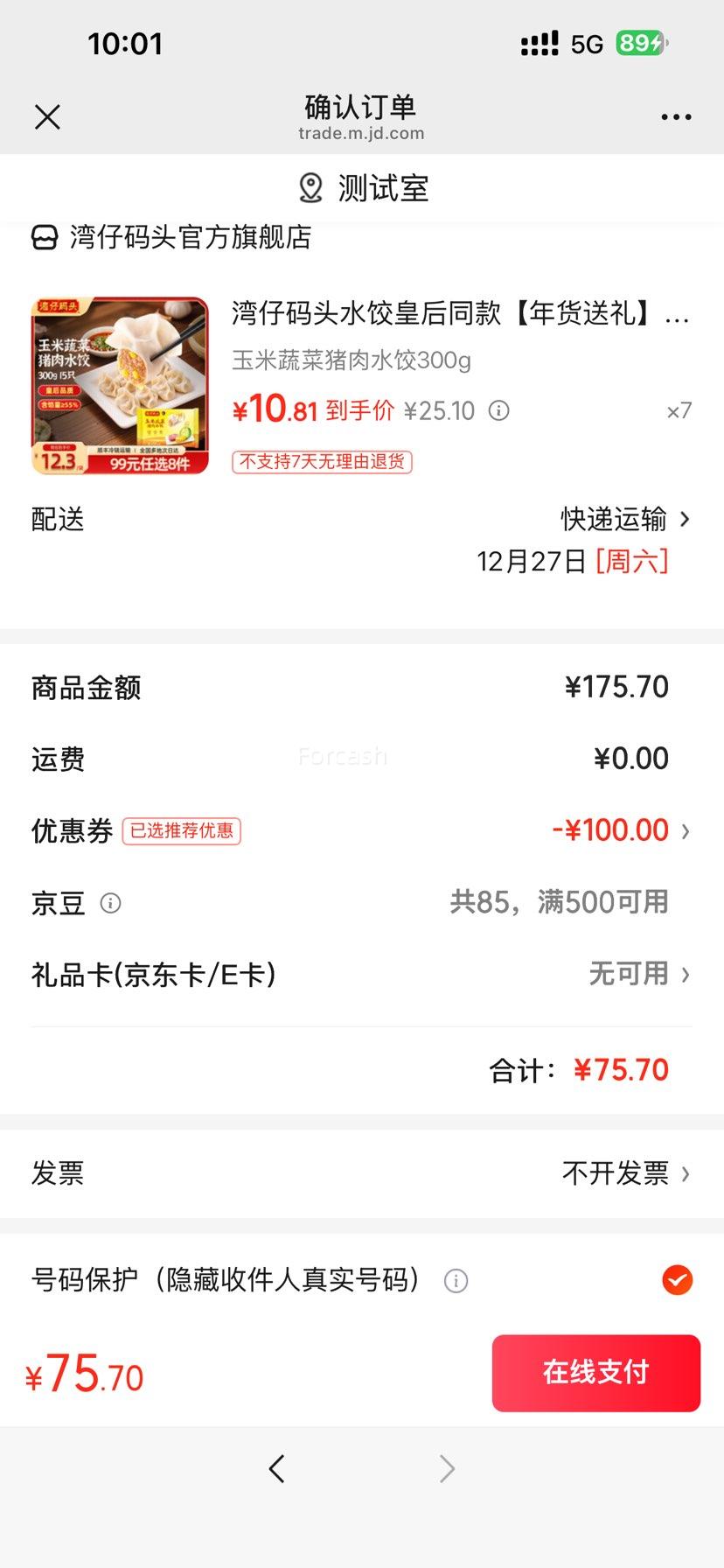This screenshot has width=724, height=1568.
Task: Select the 不支持7天无理由退货 label
Action: pos(322,461)
